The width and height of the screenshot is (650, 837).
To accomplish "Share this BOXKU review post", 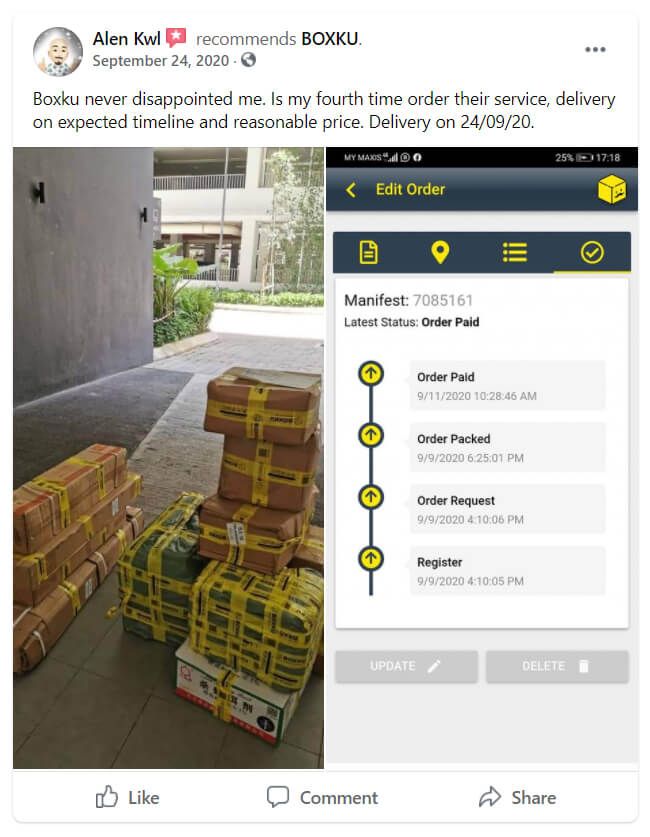I will tap(517, 797).
